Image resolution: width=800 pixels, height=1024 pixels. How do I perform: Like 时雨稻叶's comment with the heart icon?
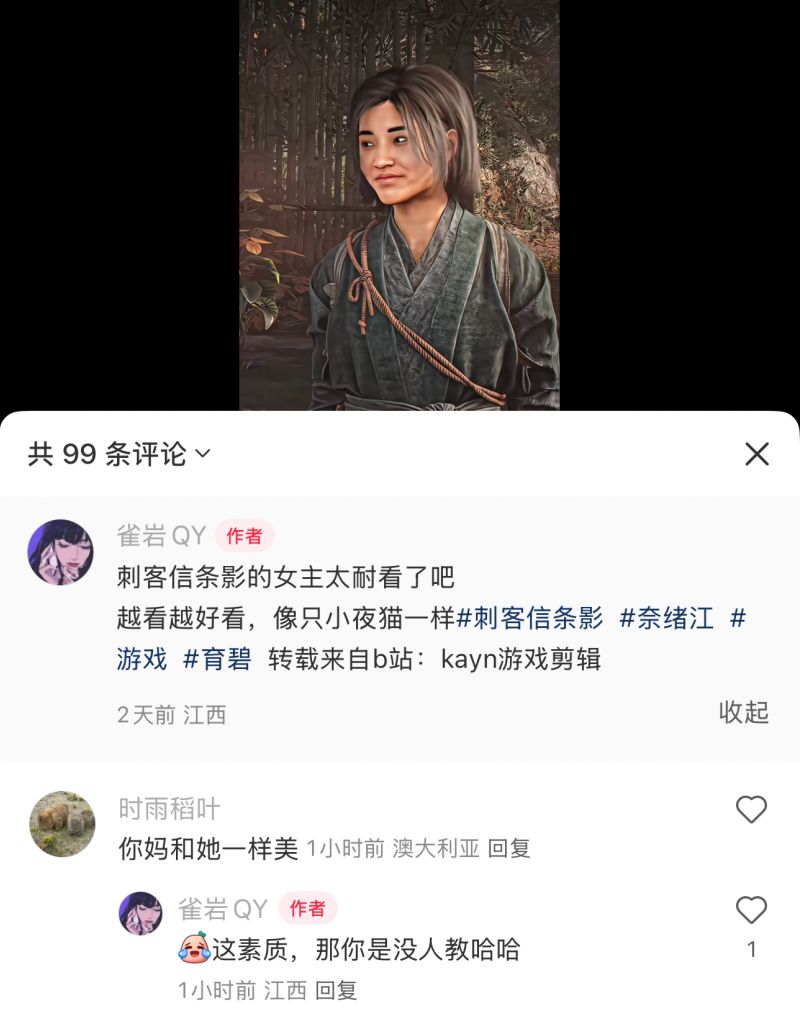pyautogui.click(x=752, y=810)
